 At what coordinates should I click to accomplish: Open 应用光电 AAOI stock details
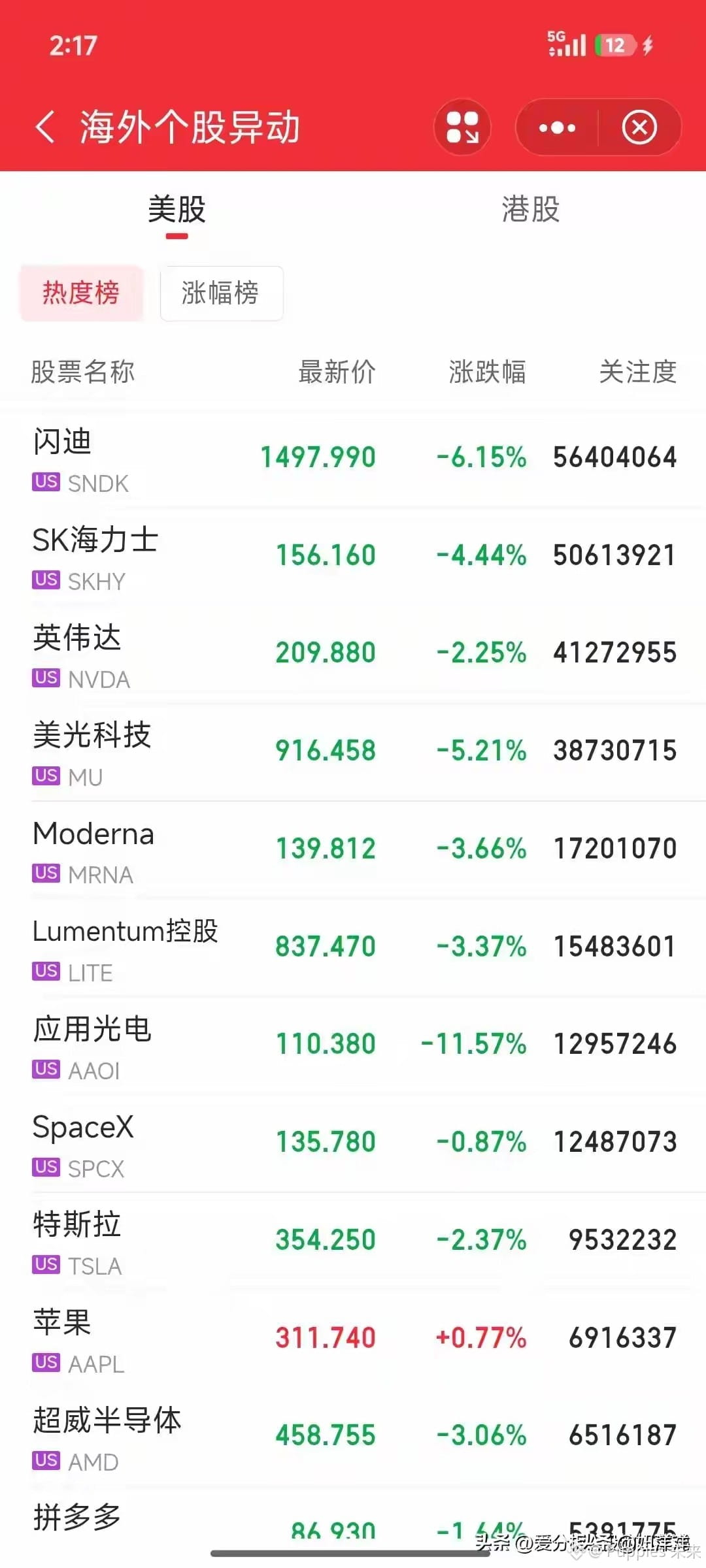pos(353,1046)
